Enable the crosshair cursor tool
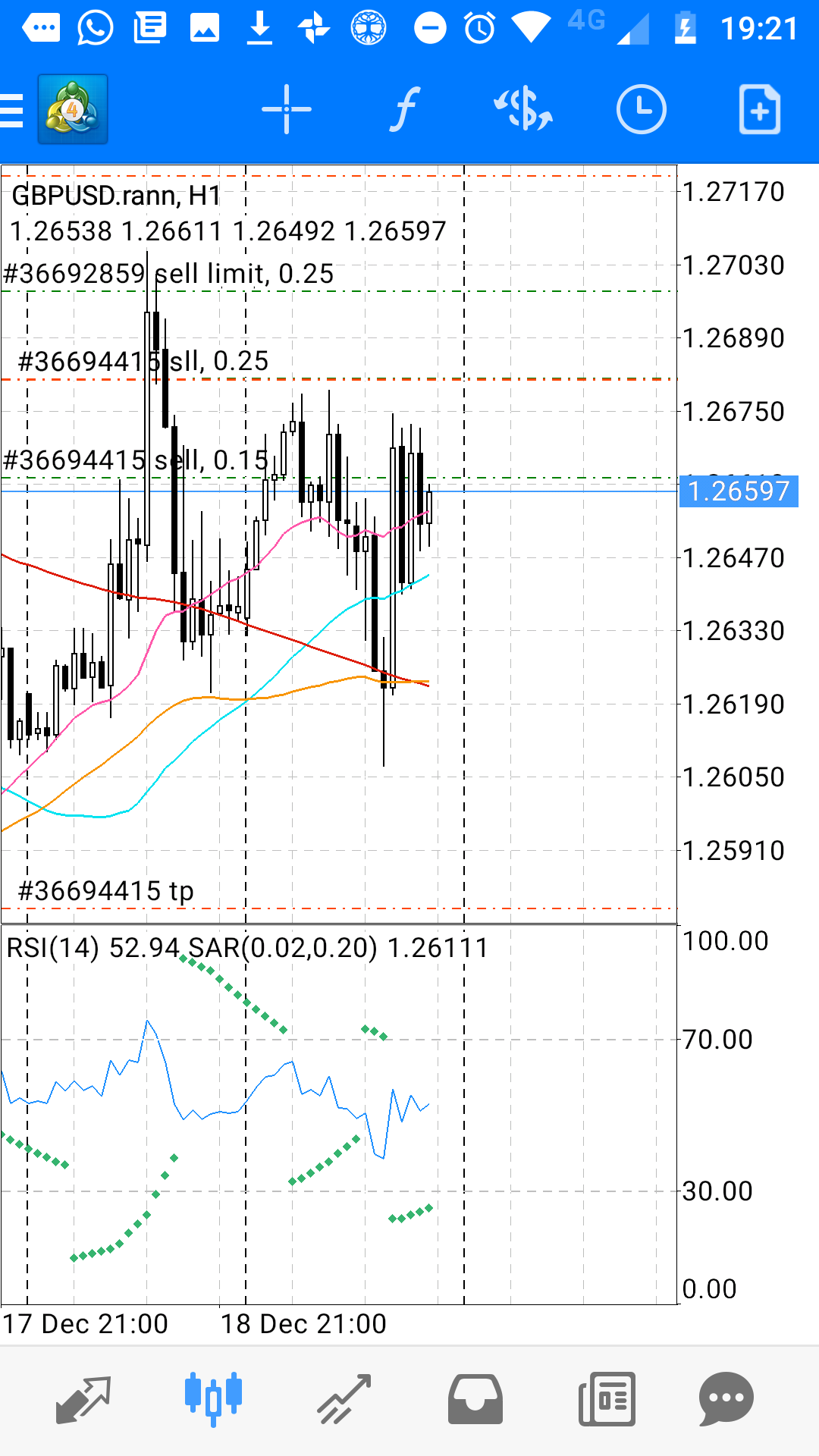 287,110
